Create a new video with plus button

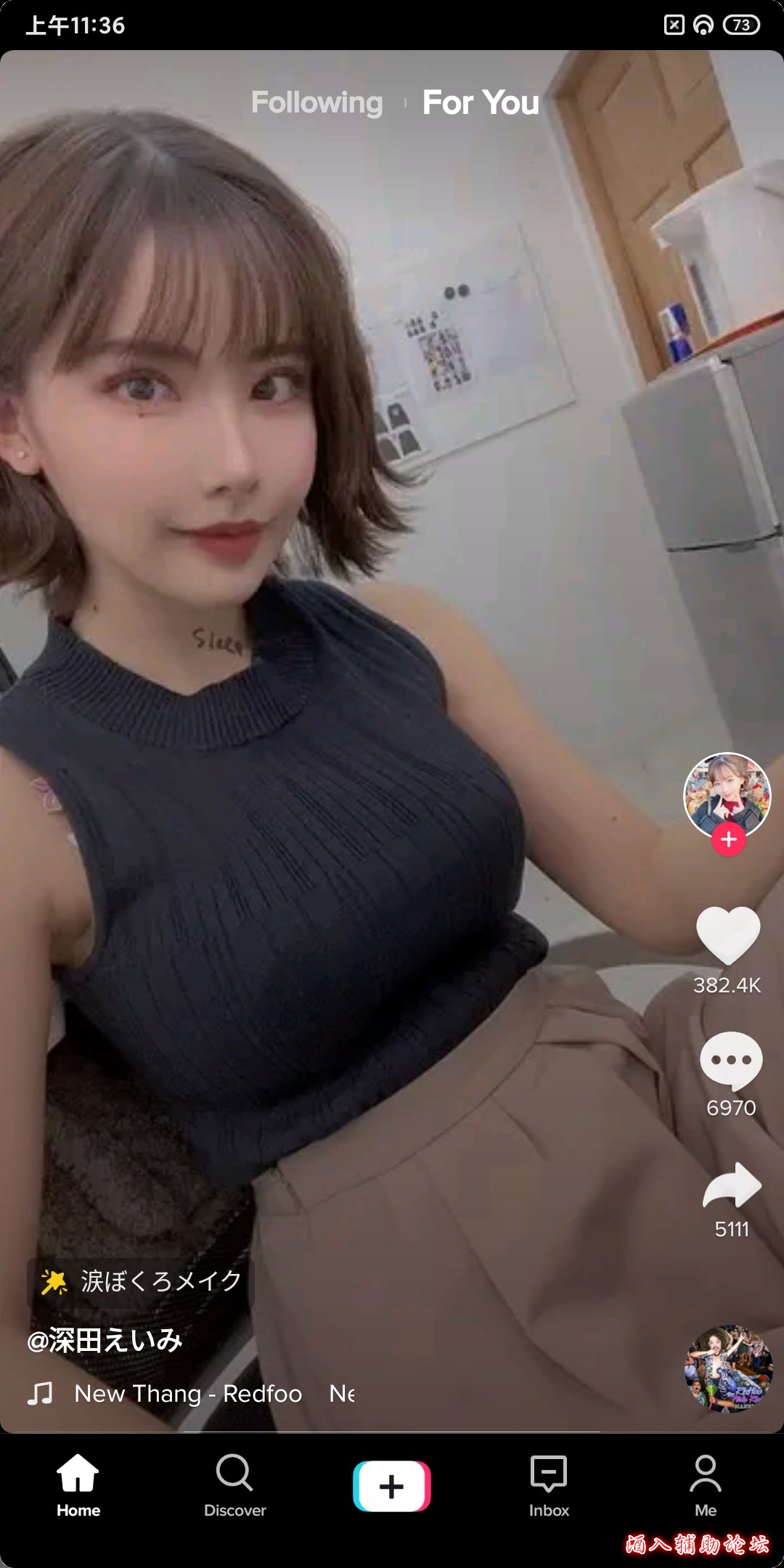point(392,1486)
